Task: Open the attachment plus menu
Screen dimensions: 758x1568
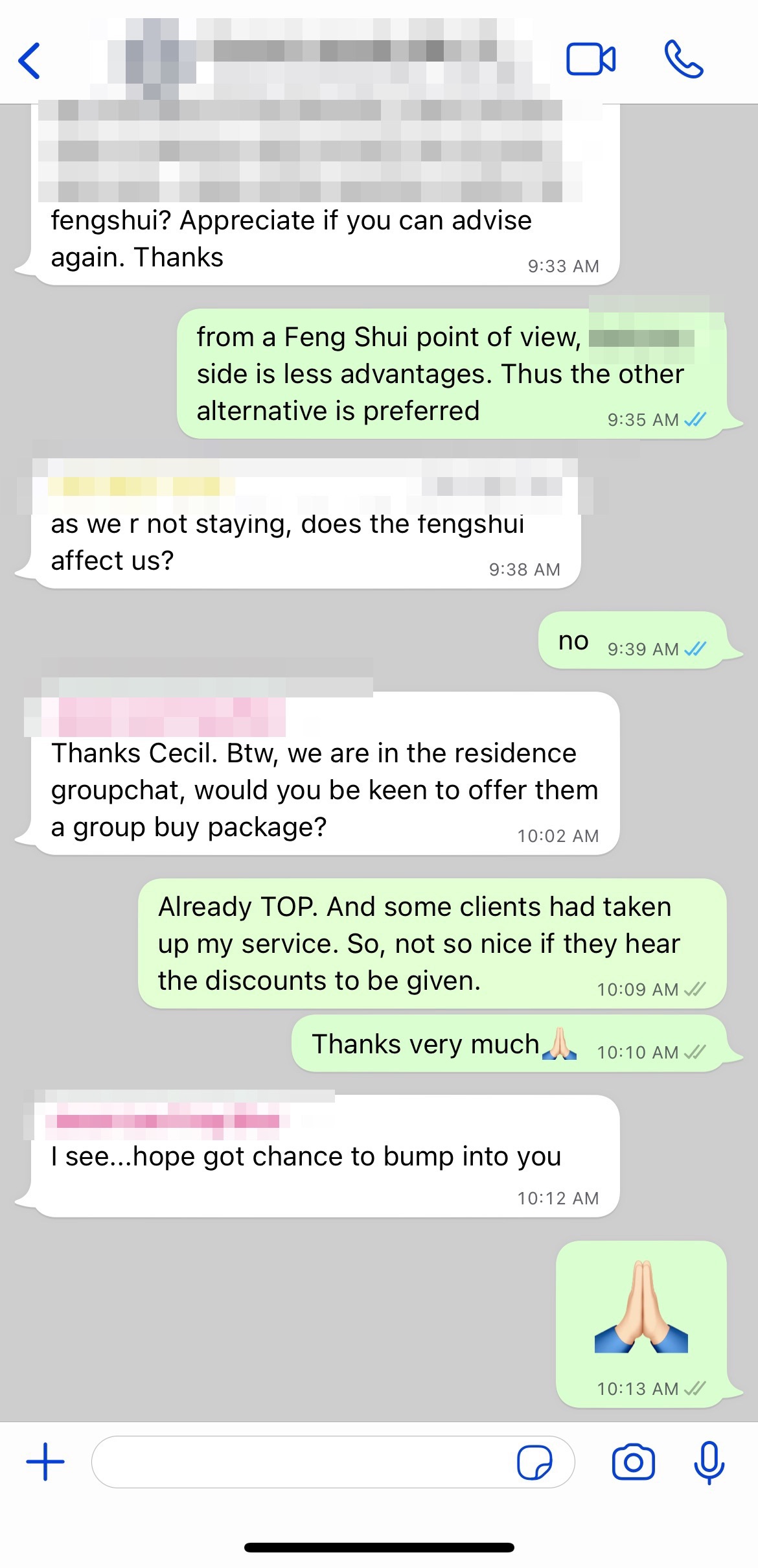Action: [x=45, y=1462]
